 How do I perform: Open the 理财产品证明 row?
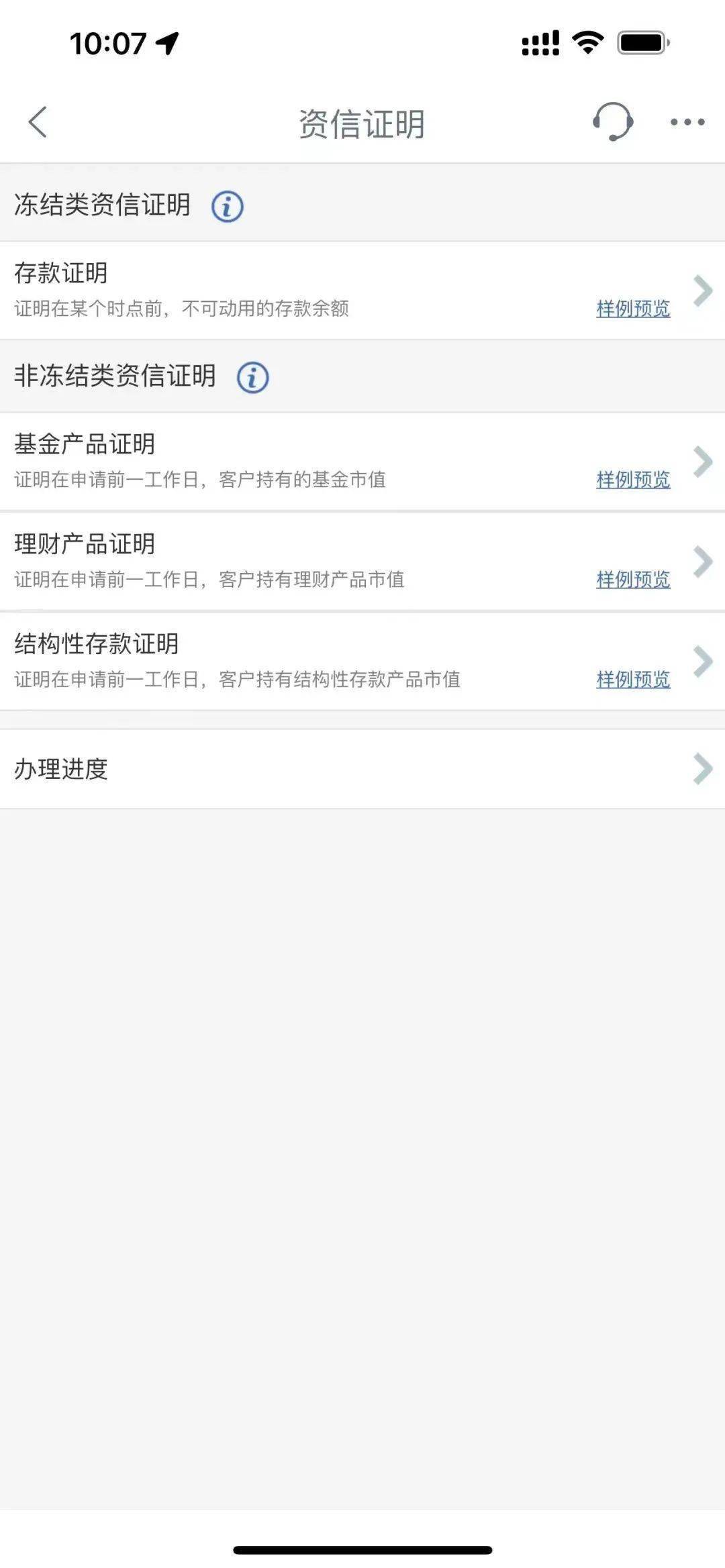tap(362, 562)
